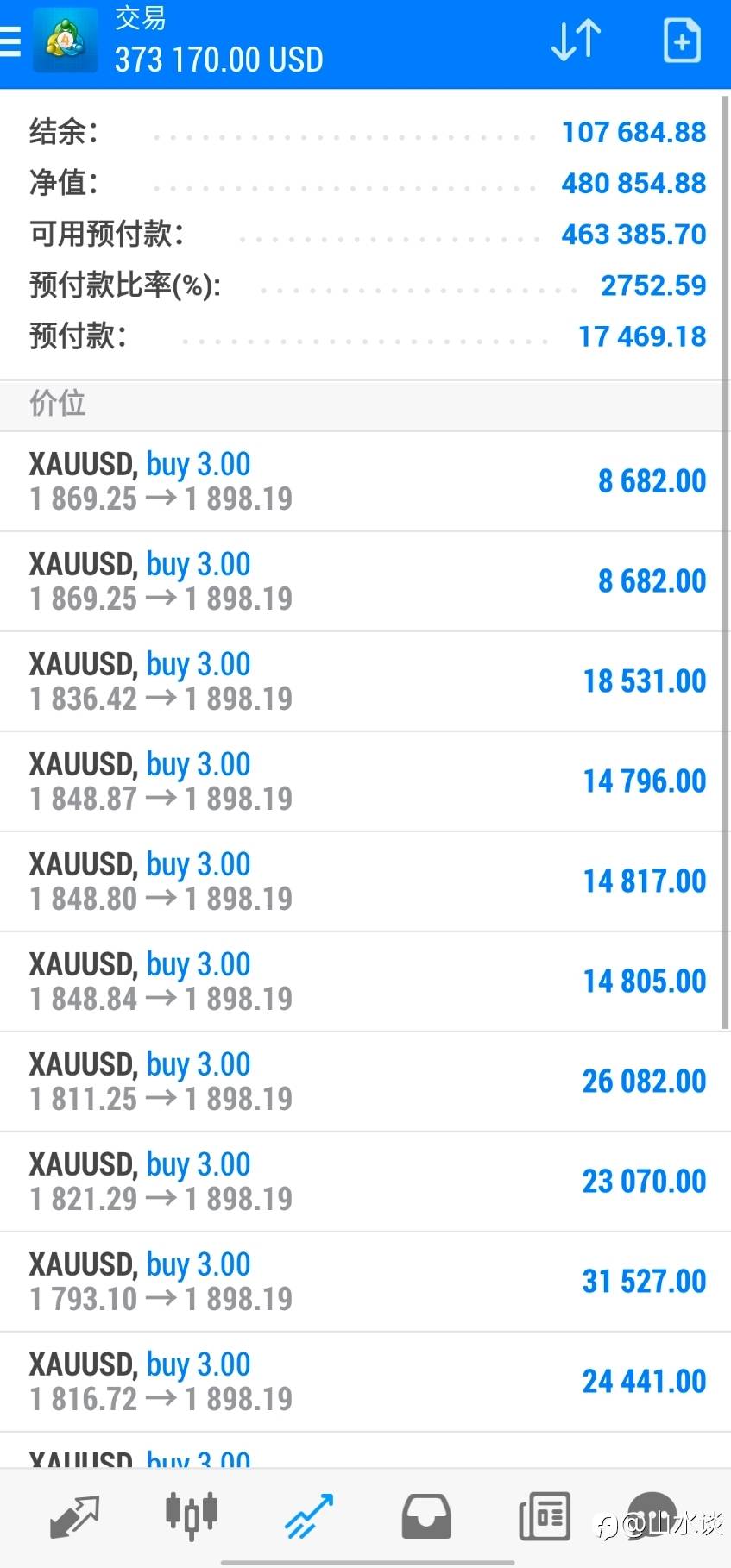The width and height of the screenshot is (731, 1568).
Task: Open XAUUSD position opened at 1 811.25
Action: coord(365,1082)
